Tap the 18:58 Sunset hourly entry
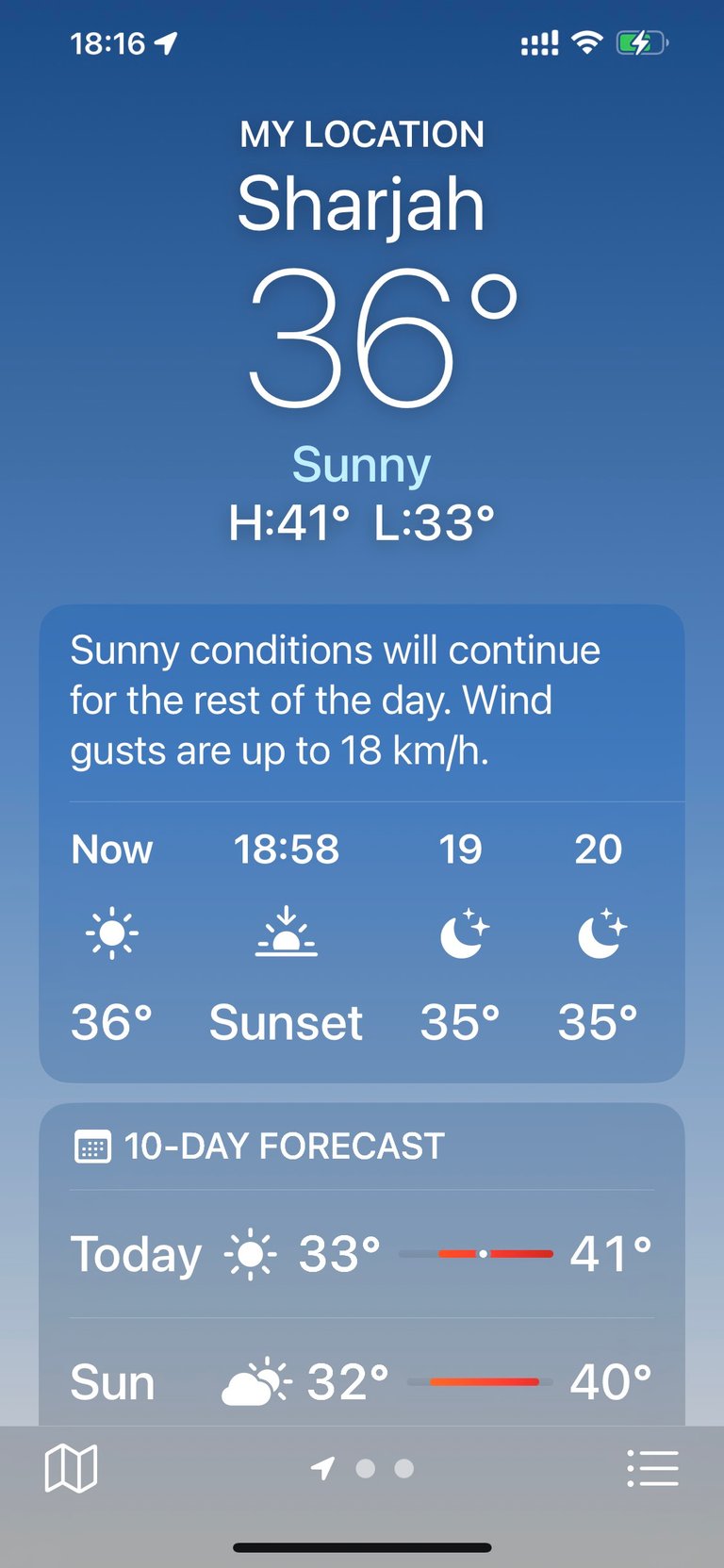This screenshot has height=1568, width=724. pyautogui.click(x=286, y=936)
